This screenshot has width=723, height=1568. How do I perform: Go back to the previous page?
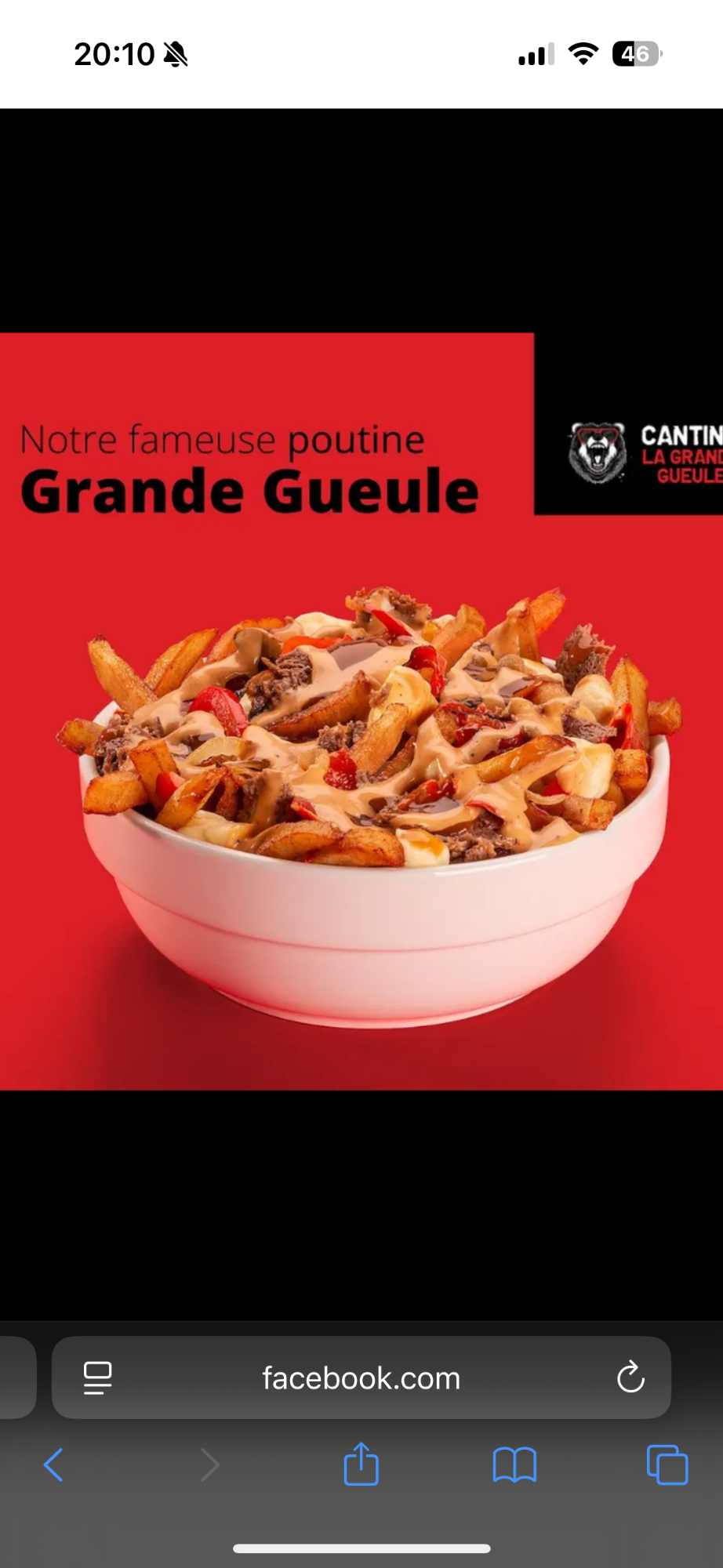pos(53,1465)
